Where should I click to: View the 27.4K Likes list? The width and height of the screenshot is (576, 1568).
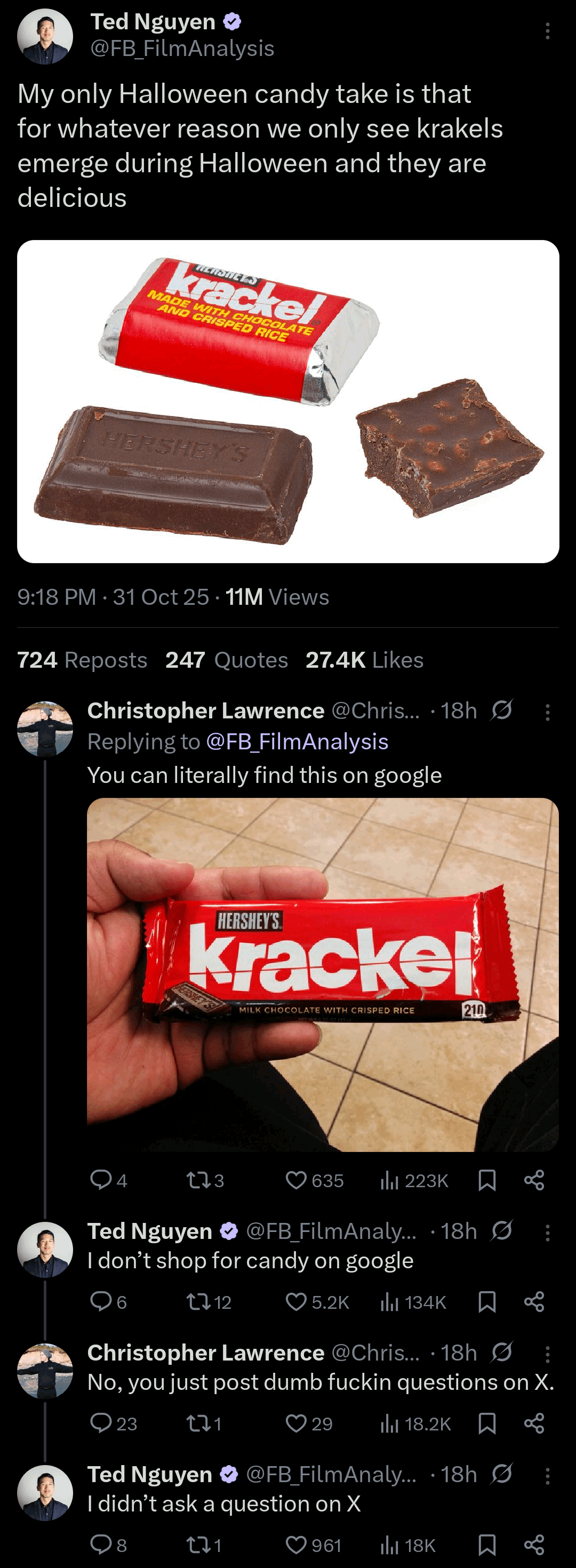364,660
